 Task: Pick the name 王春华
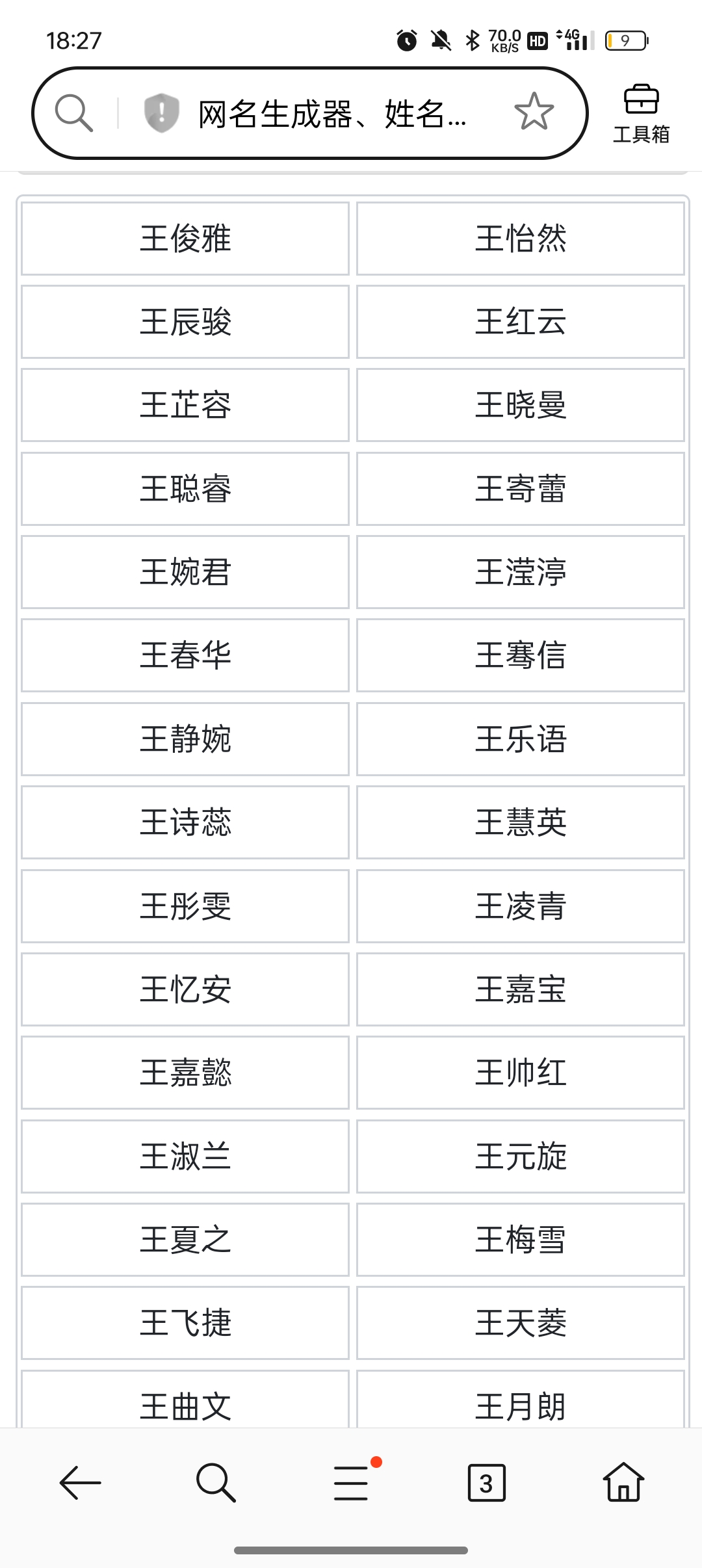tap(185, 655)
